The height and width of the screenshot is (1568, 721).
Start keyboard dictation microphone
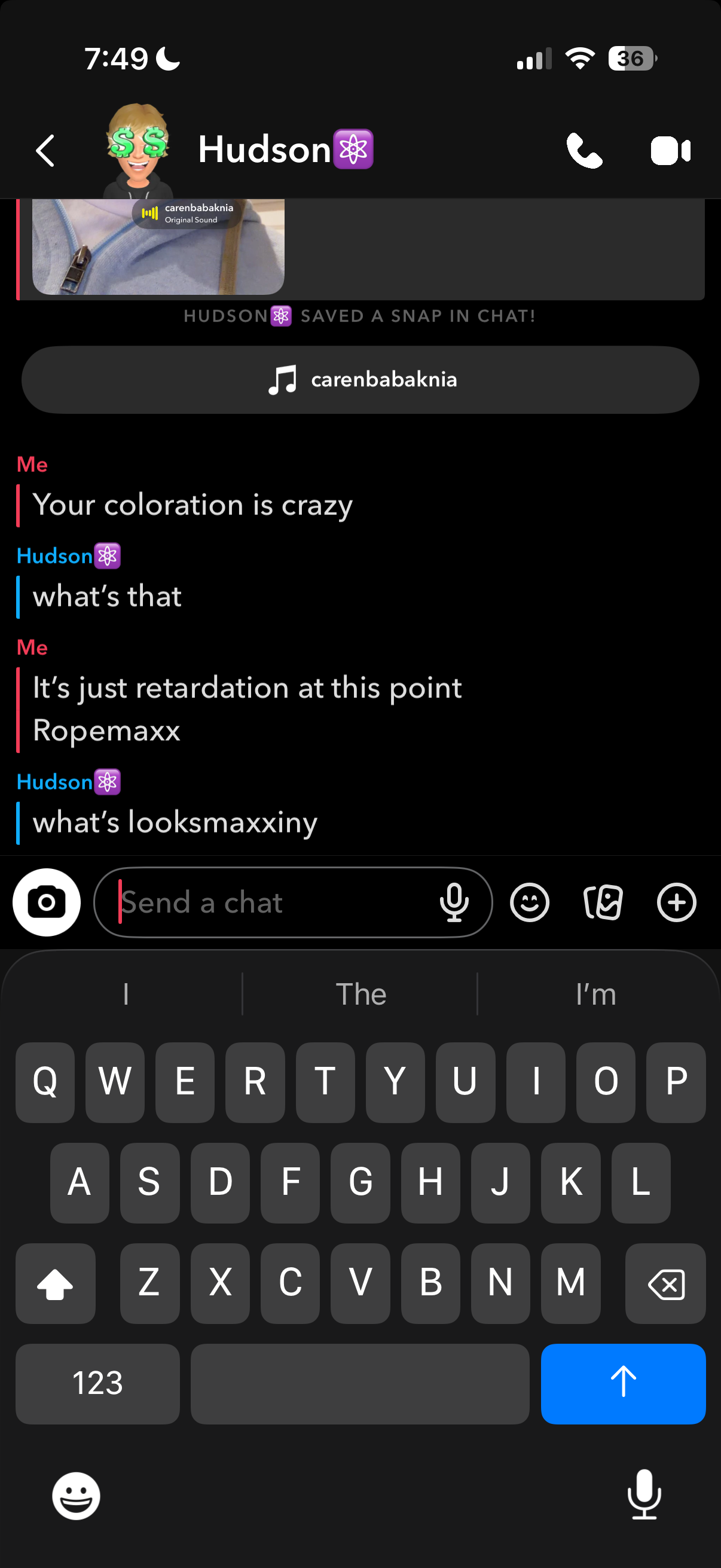644,1494
